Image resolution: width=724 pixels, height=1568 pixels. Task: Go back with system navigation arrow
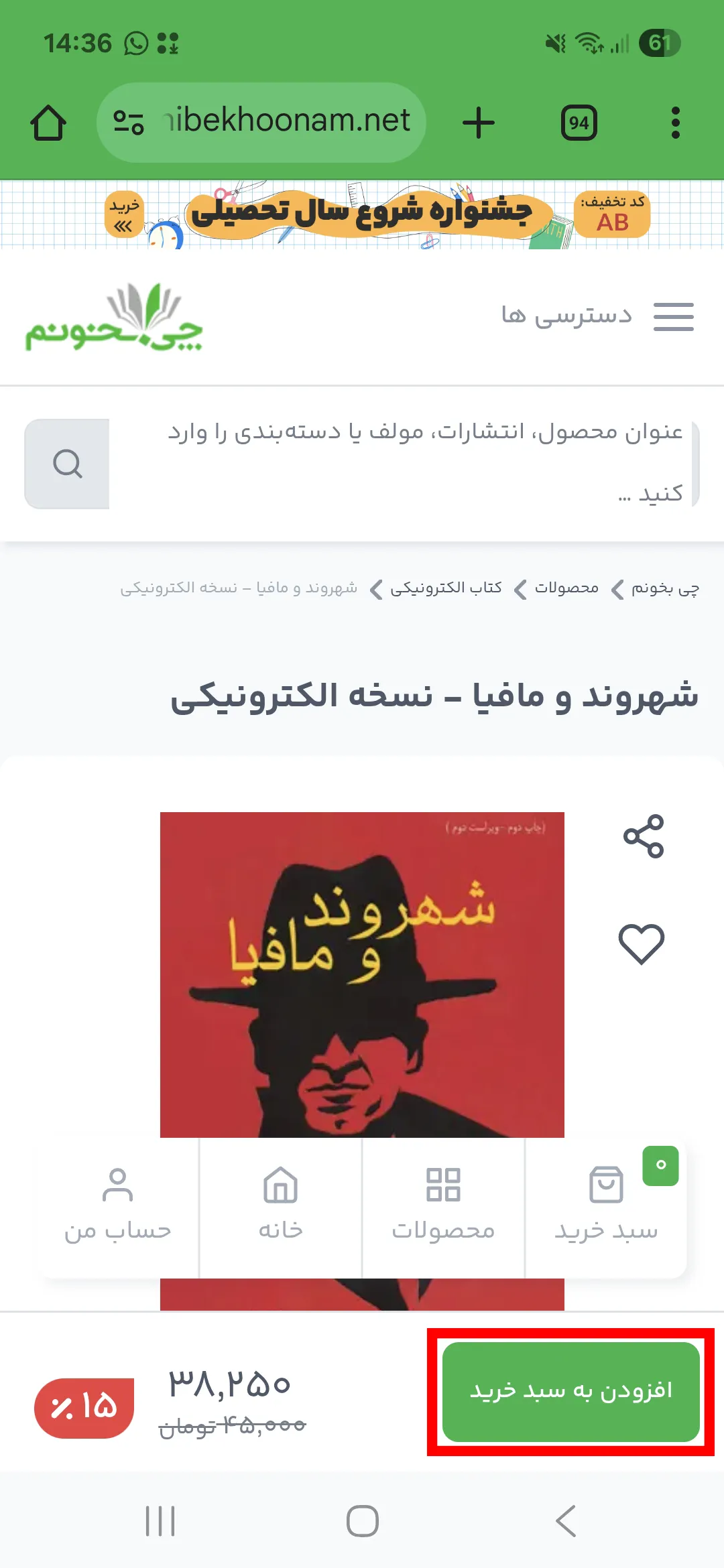(x=565, y=1520)
